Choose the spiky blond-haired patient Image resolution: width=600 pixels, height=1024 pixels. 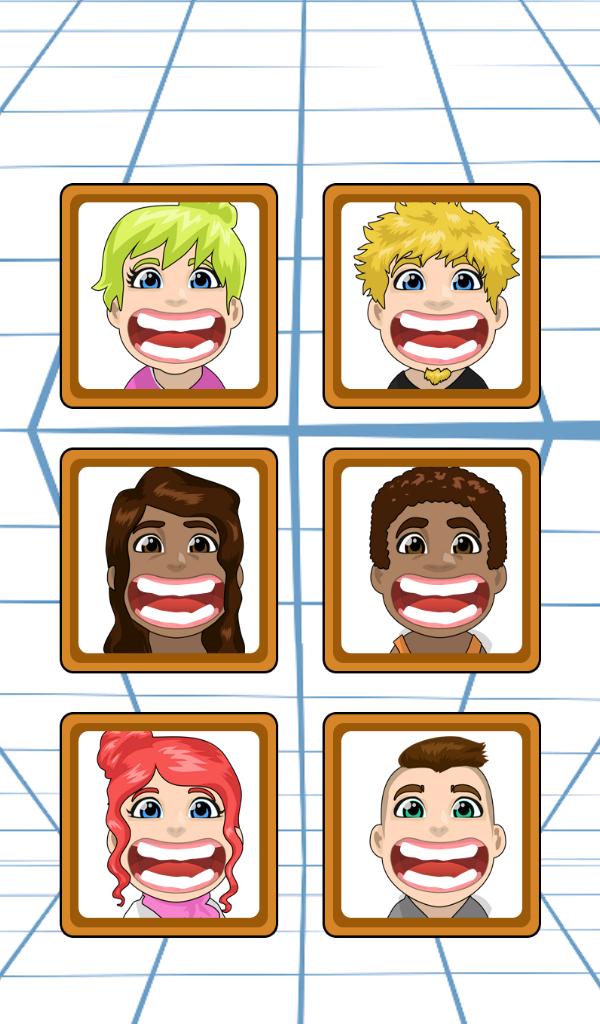pyautogui.click(x=432, y=296)
